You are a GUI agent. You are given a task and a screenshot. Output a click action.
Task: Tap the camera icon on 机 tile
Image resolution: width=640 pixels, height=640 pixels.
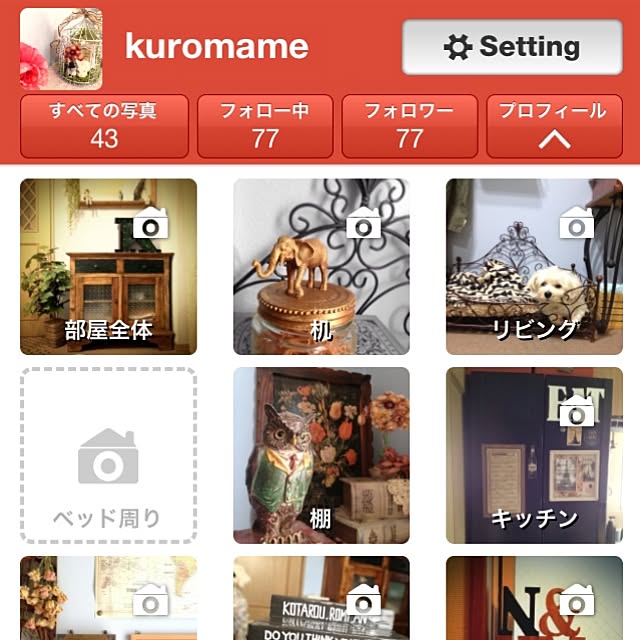[363, 223]
